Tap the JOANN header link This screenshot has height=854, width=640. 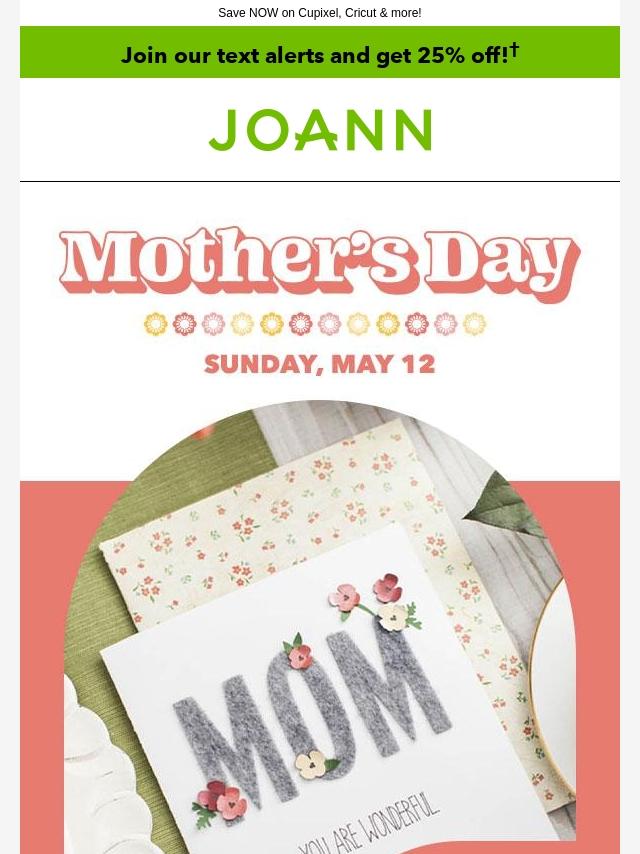click(x=320, y=130)
